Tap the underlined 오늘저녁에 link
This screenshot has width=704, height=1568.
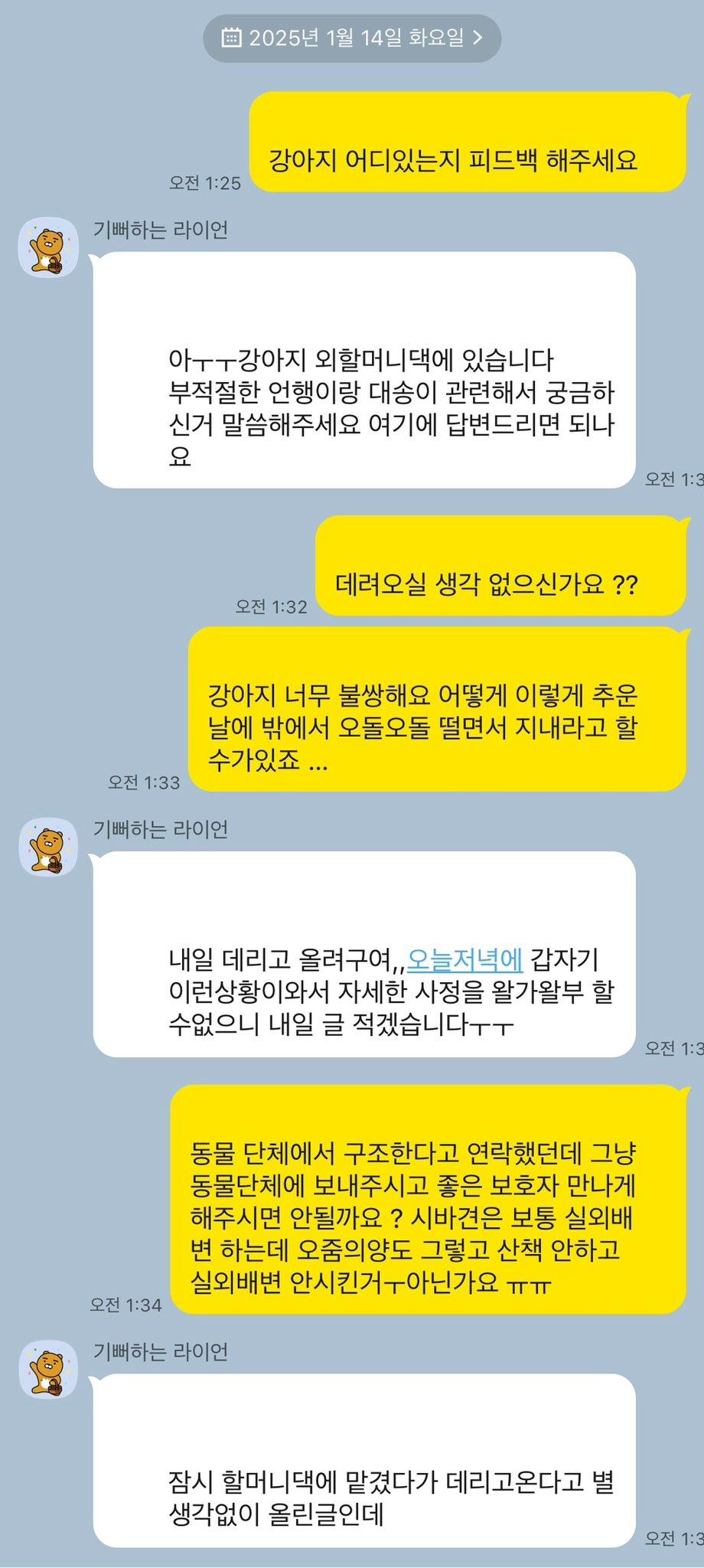pyautogui.click(x=464, y=959)
